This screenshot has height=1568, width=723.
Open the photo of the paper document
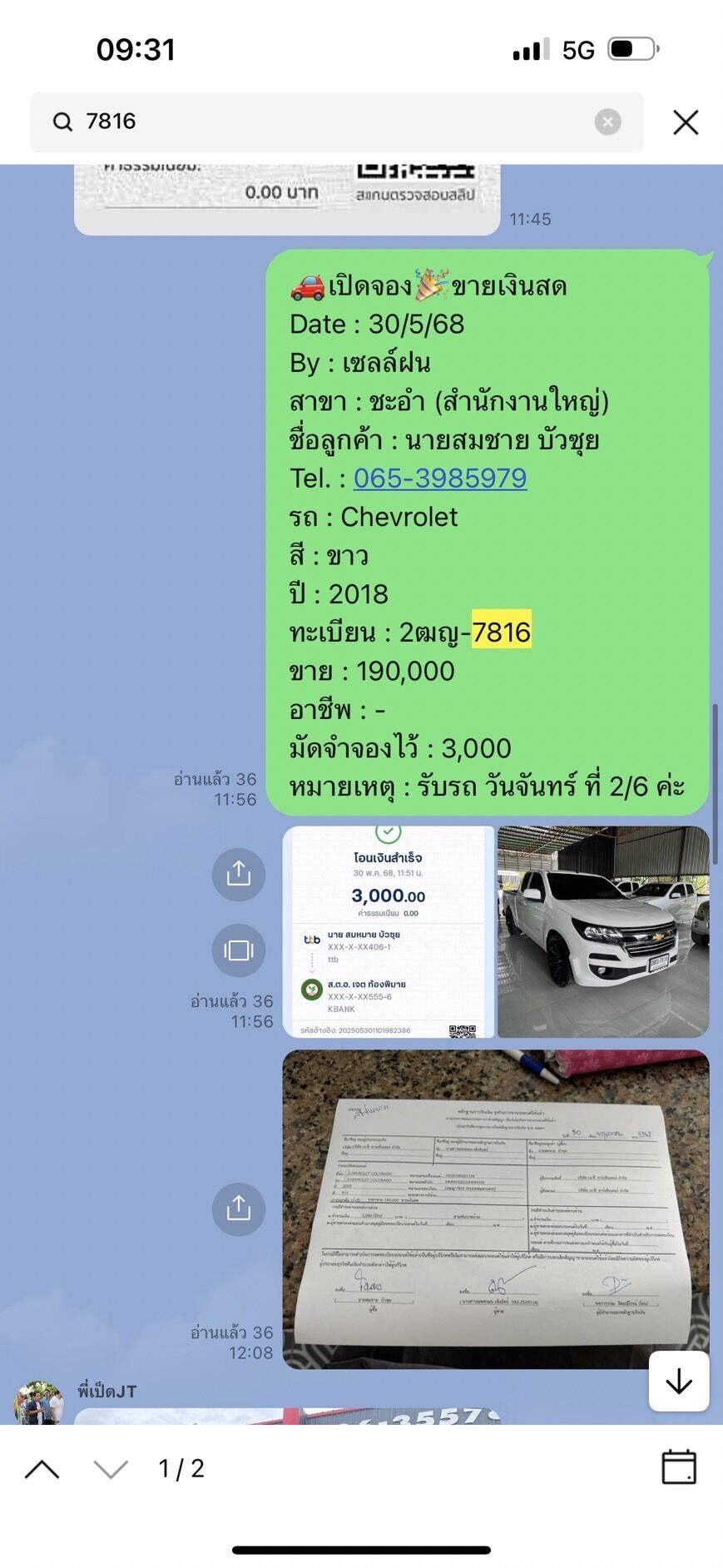[x=496, y=1208]
